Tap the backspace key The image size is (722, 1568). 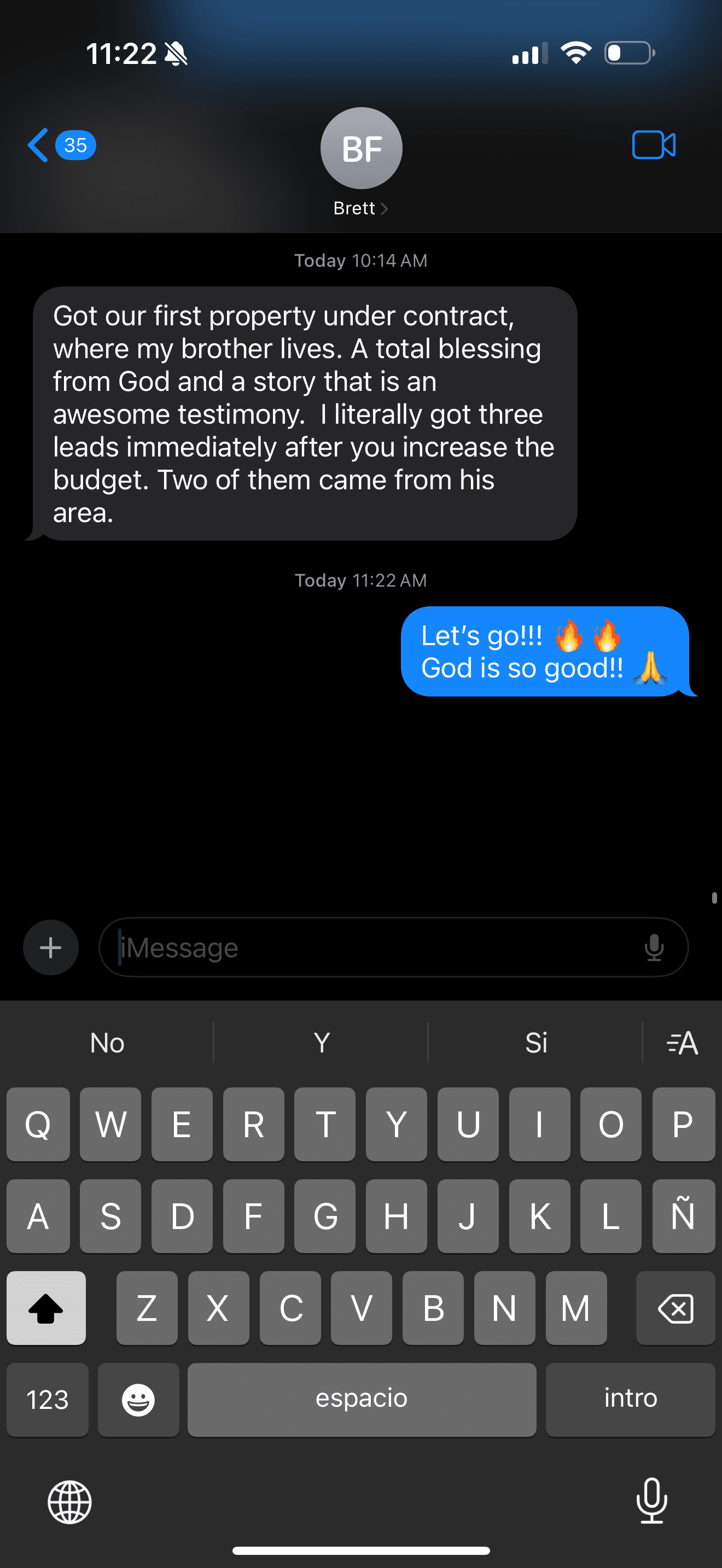coord(675,1308)
